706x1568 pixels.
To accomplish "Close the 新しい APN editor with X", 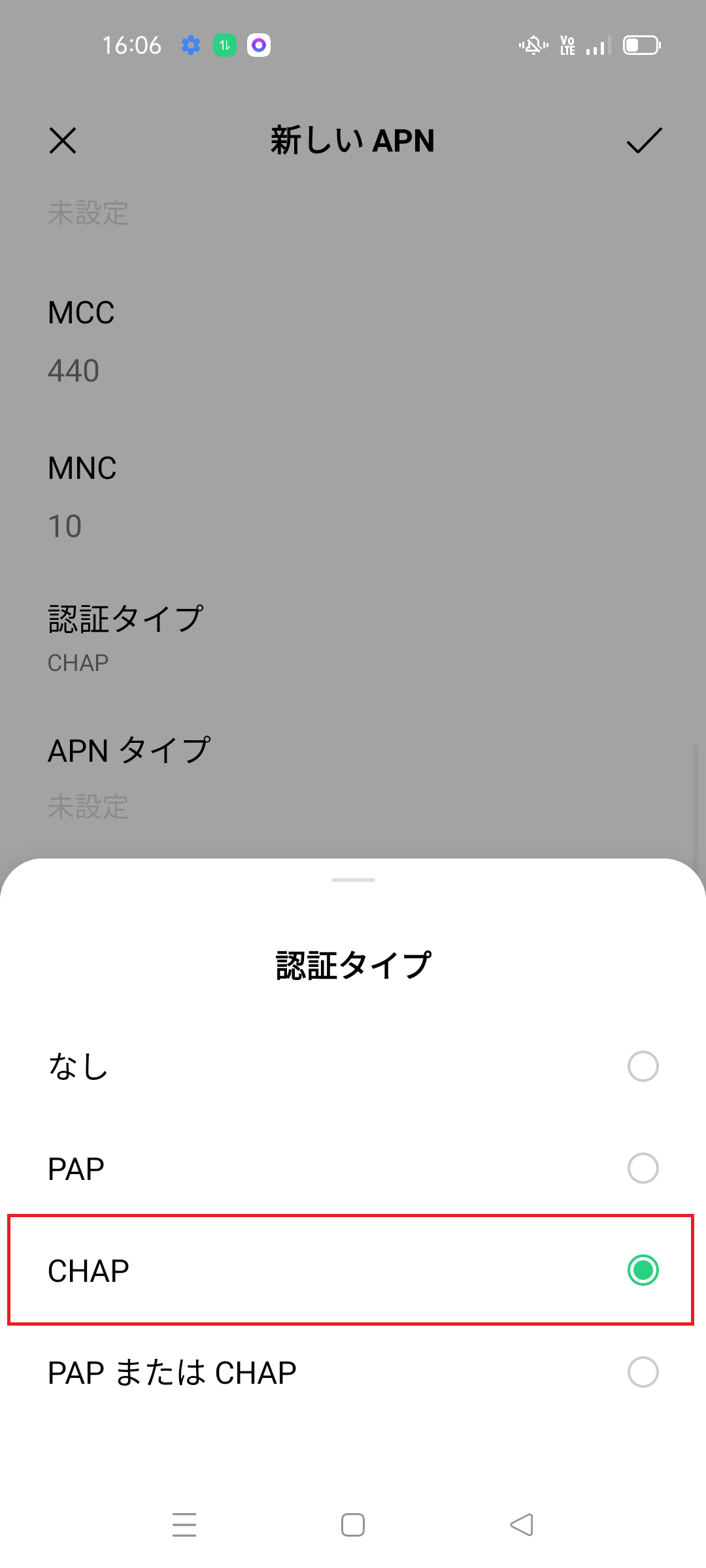I will (x=63, y=141).
